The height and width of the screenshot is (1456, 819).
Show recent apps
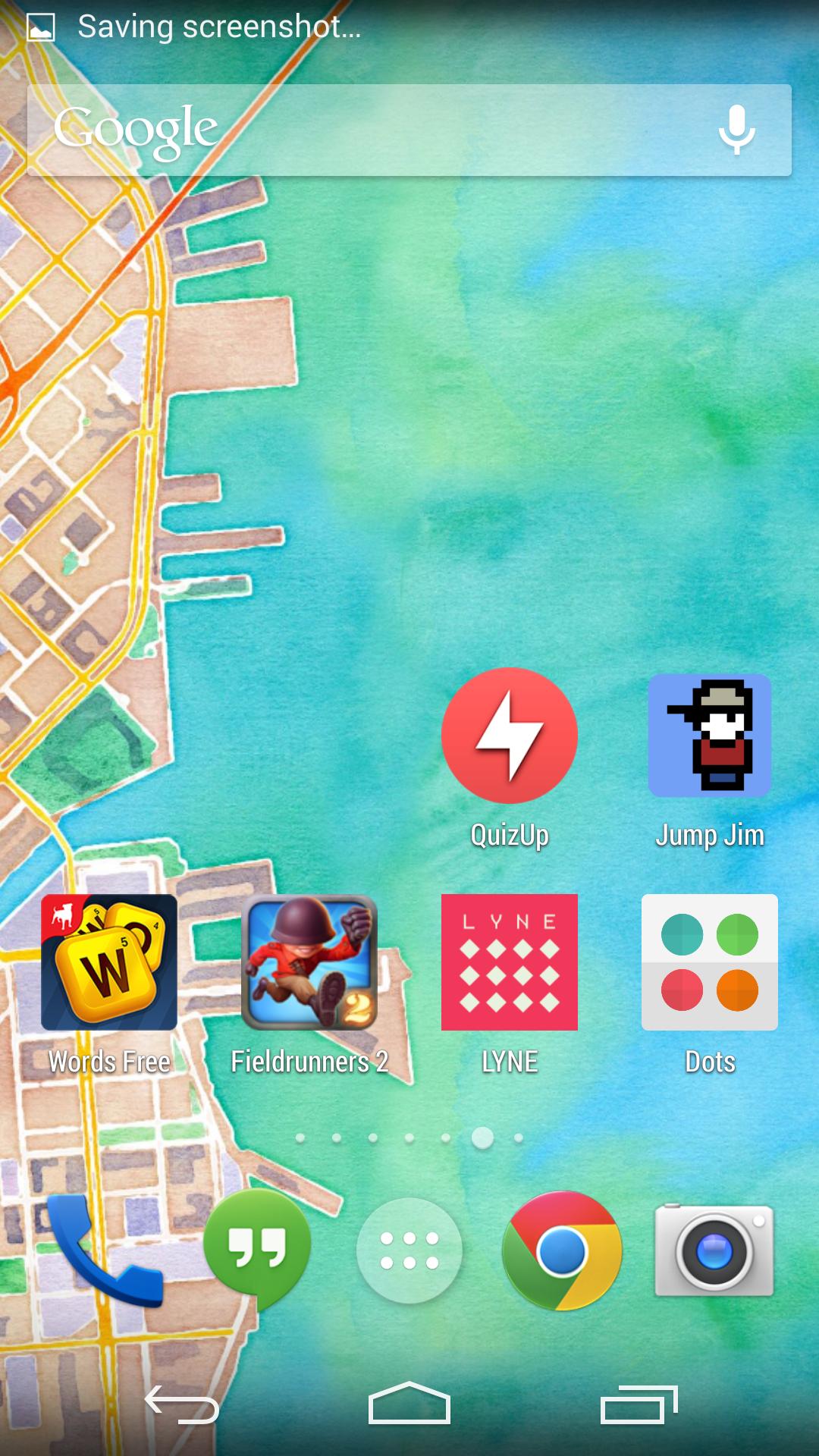[x=639, y=1404]
